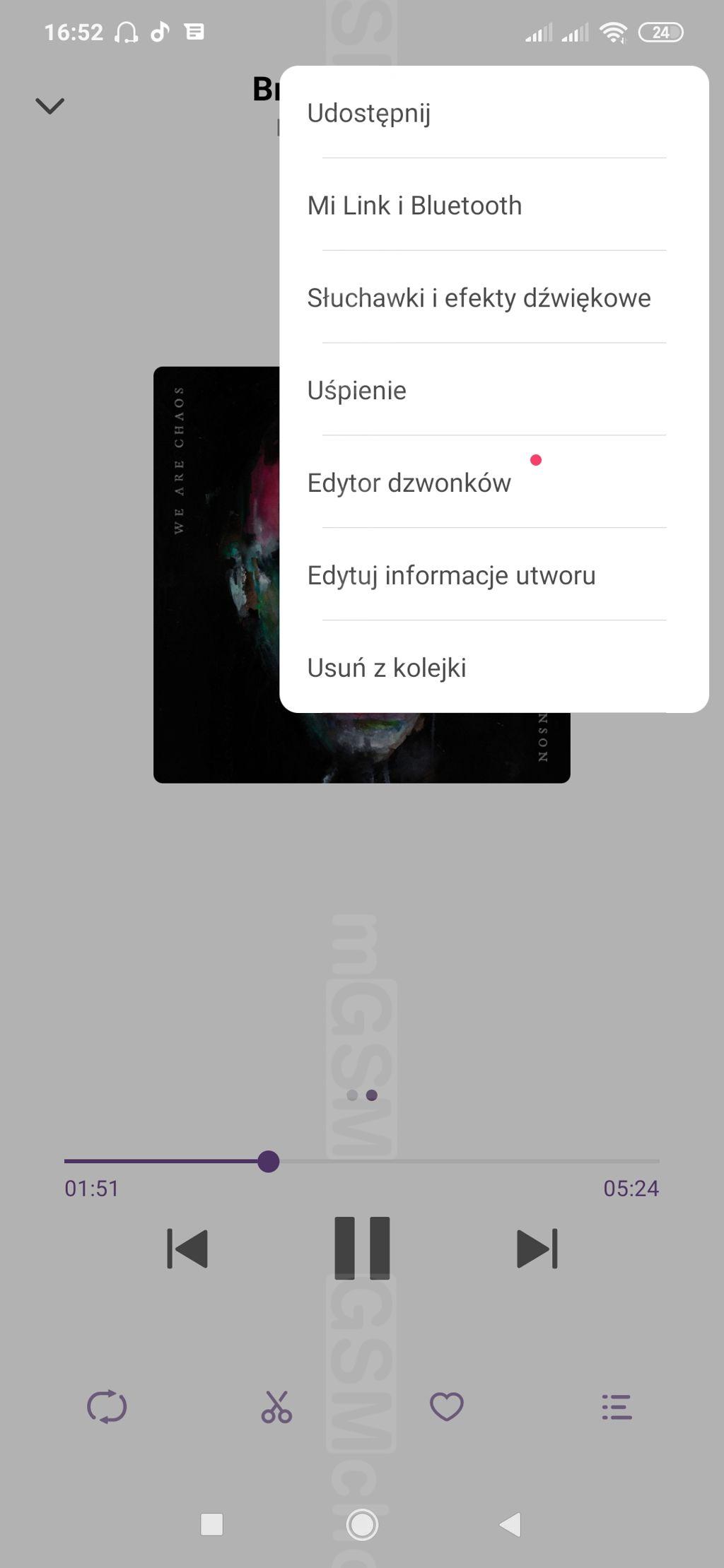Open Edytor dzwonków
The image size is (724, 1568).
(409, 483)
